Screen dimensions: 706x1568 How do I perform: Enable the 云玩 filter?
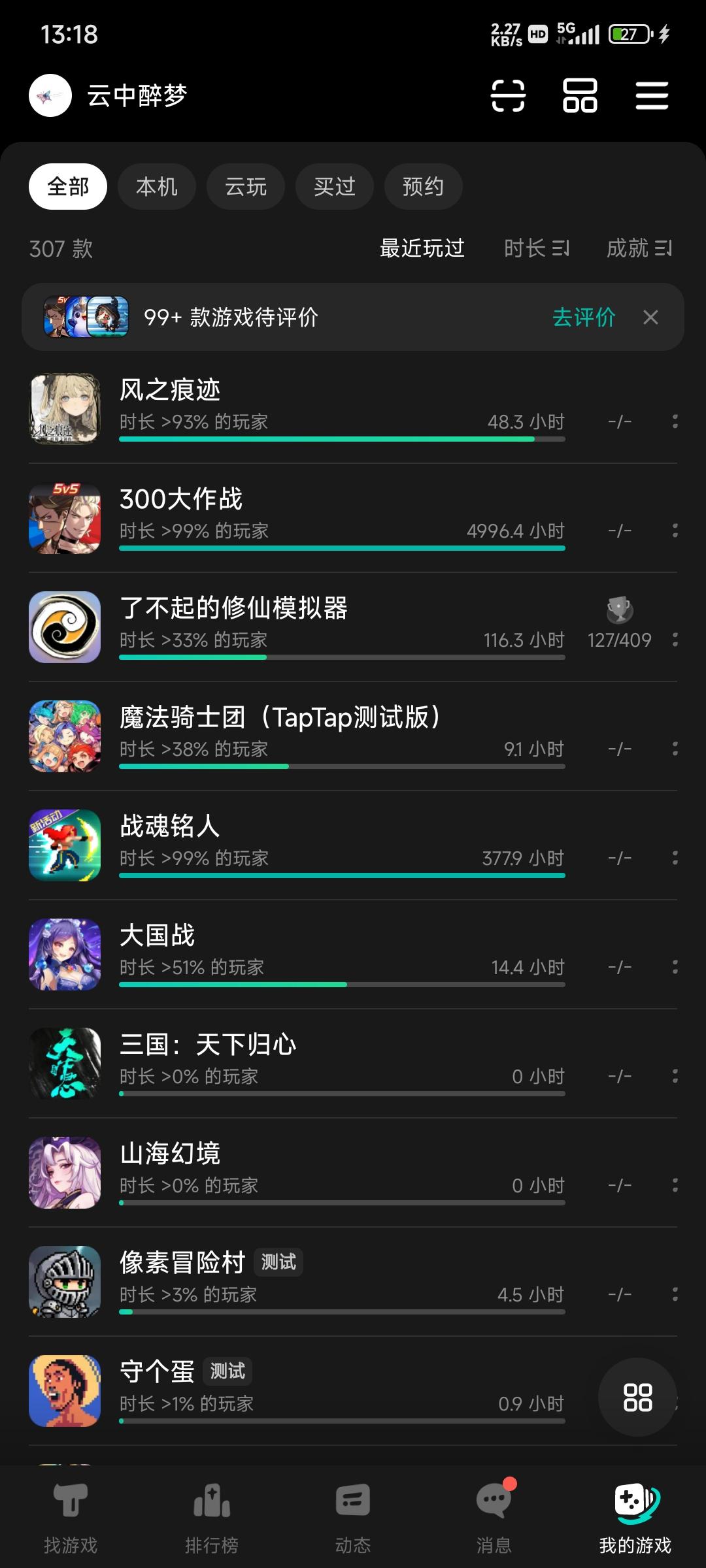pos(245,186)
